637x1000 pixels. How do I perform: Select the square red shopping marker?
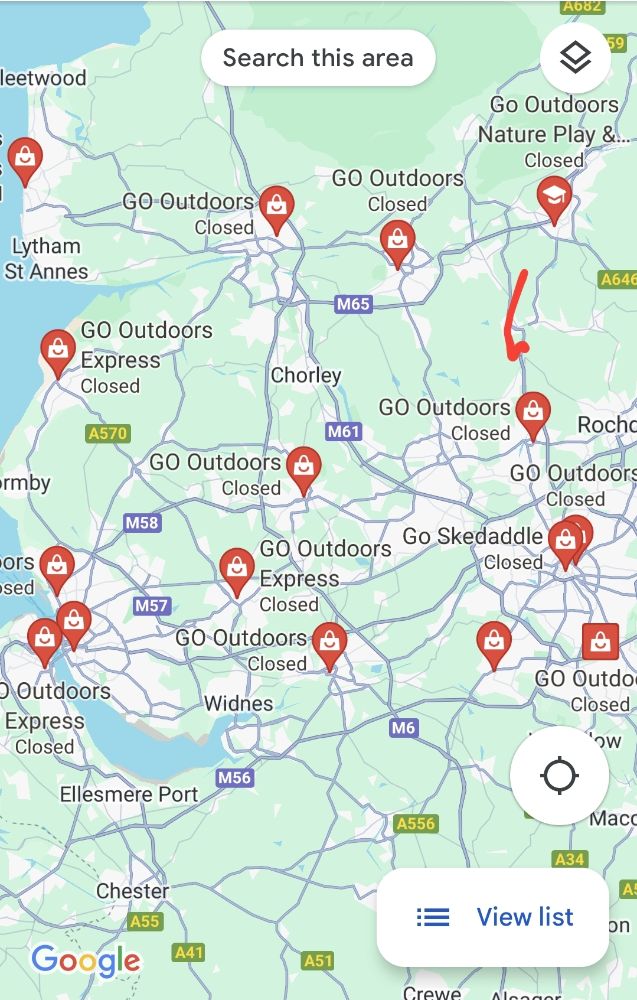[x=600, y=642]
